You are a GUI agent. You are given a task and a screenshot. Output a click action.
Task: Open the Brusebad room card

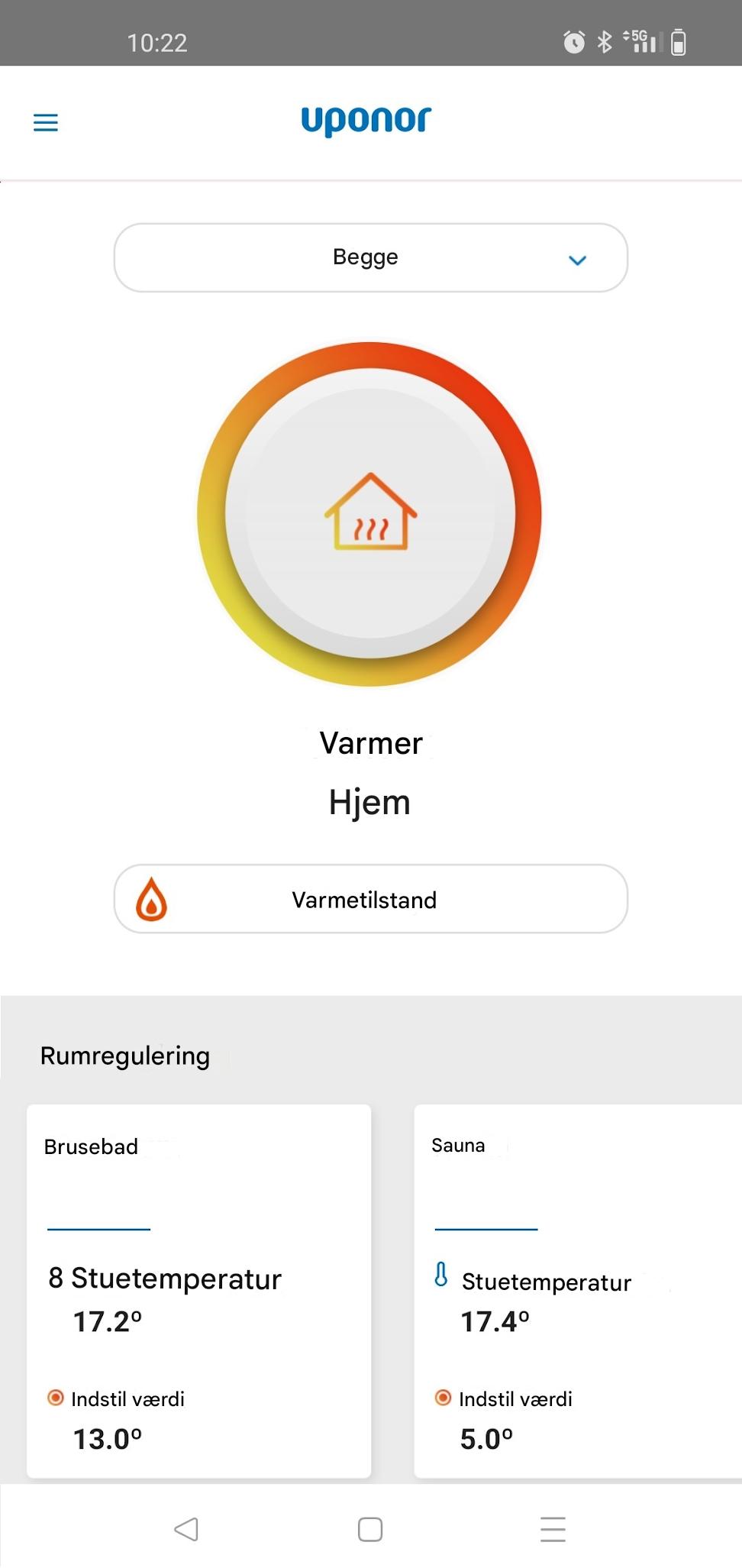(x=198, y=1291)
